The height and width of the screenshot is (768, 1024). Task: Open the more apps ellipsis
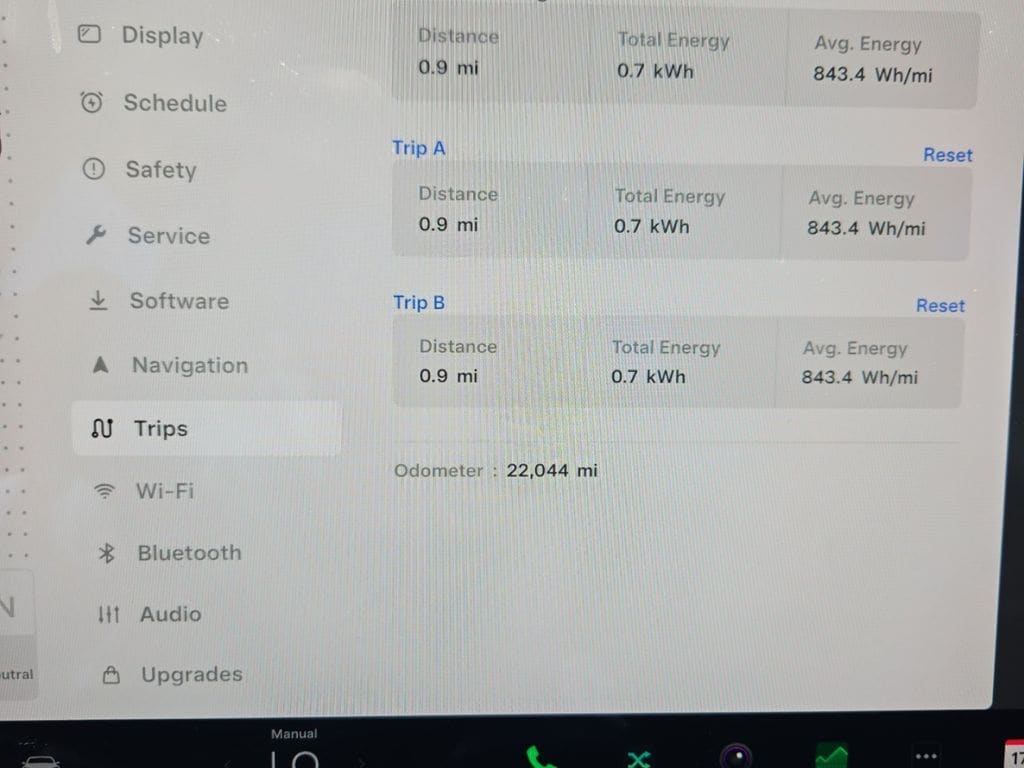[926, 757]
